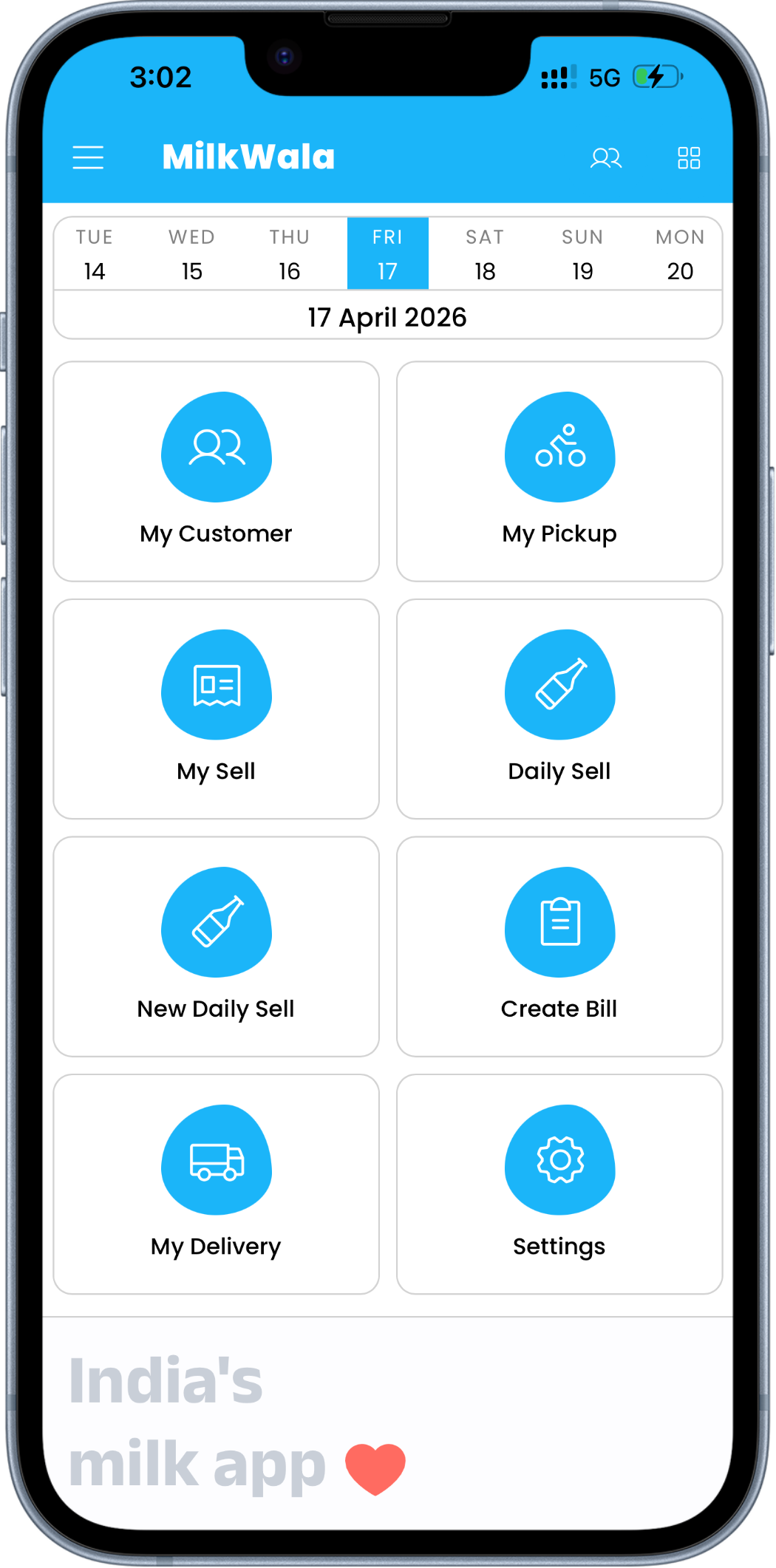Open the hamburger navigation menu
The height and width of the screenshot is (1568, 776).
[88, 157]
